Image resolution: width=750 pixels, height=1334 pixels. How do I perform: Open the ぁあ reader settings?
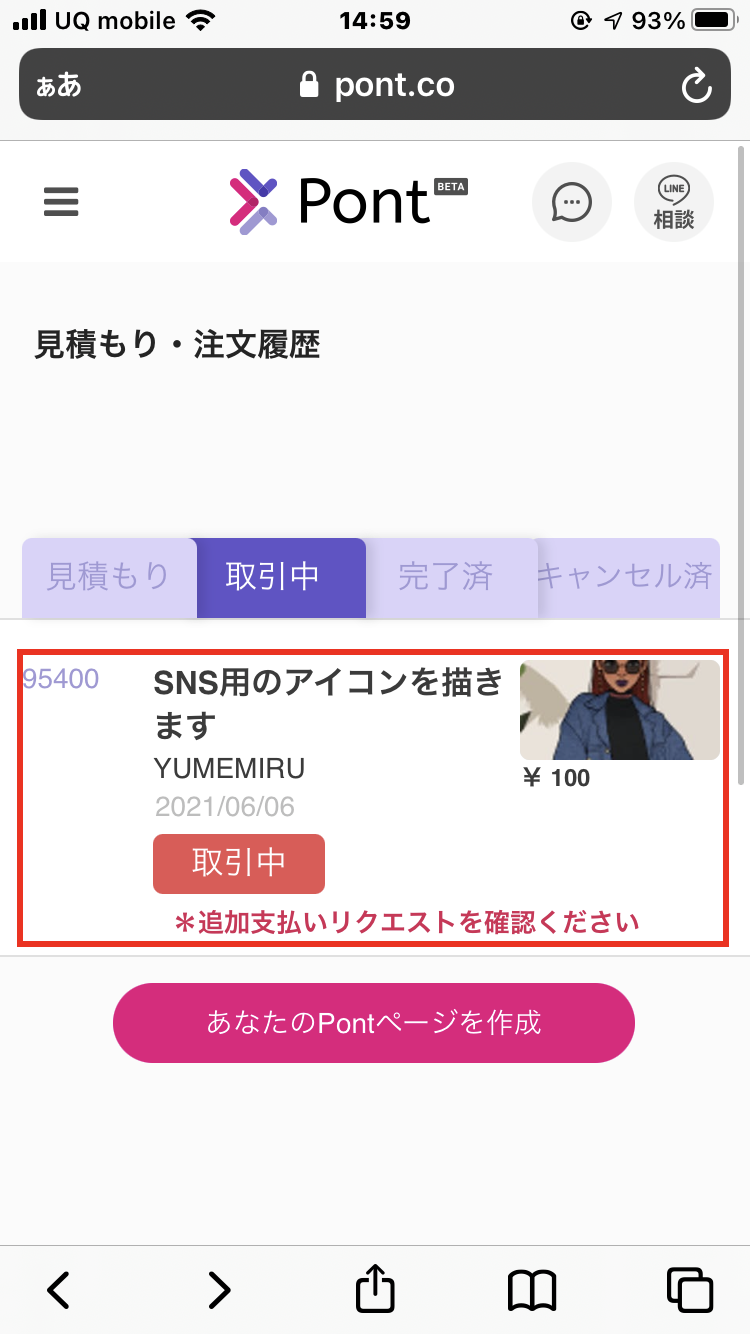(59, 85)
